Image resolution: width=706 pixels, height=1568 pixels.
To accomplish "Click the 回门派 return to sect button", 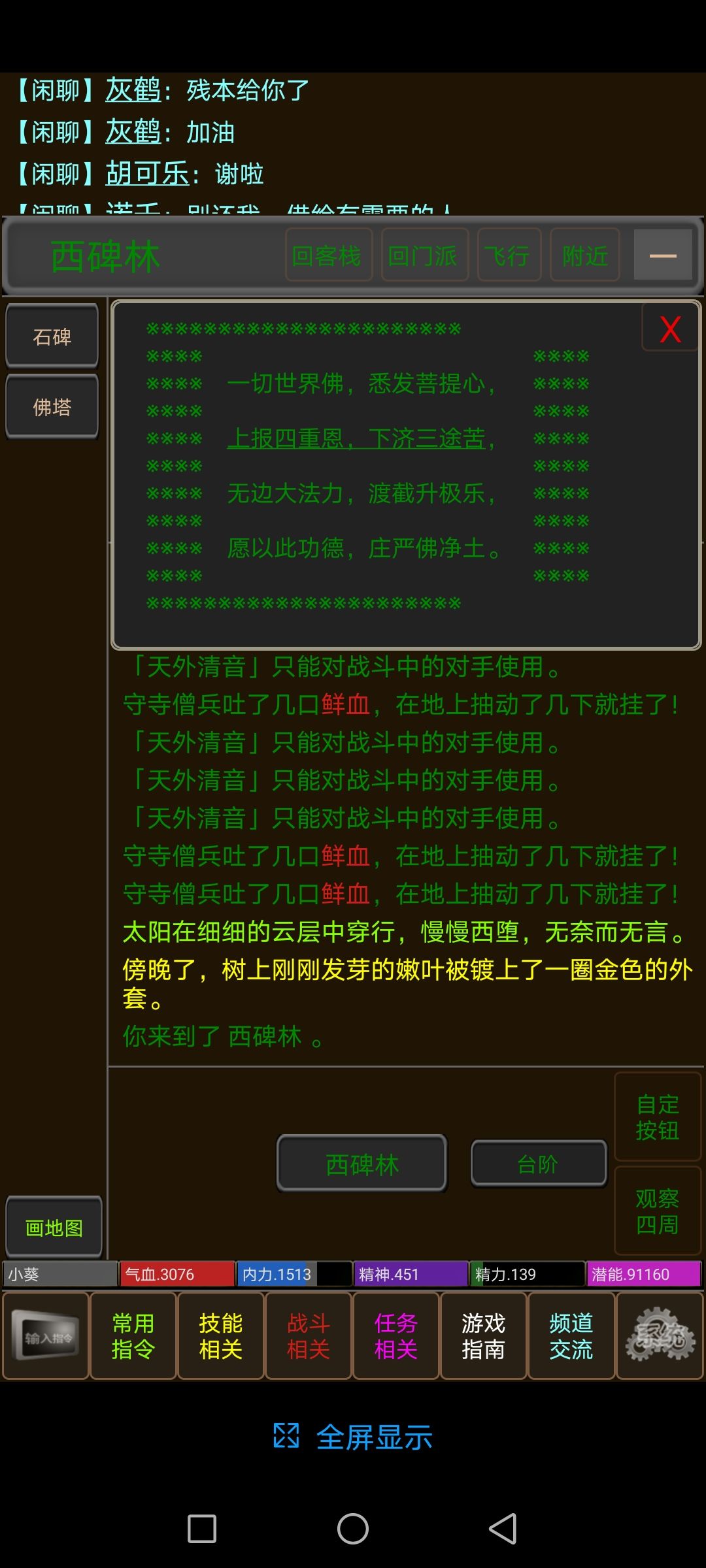I will [x=424, y=255].
